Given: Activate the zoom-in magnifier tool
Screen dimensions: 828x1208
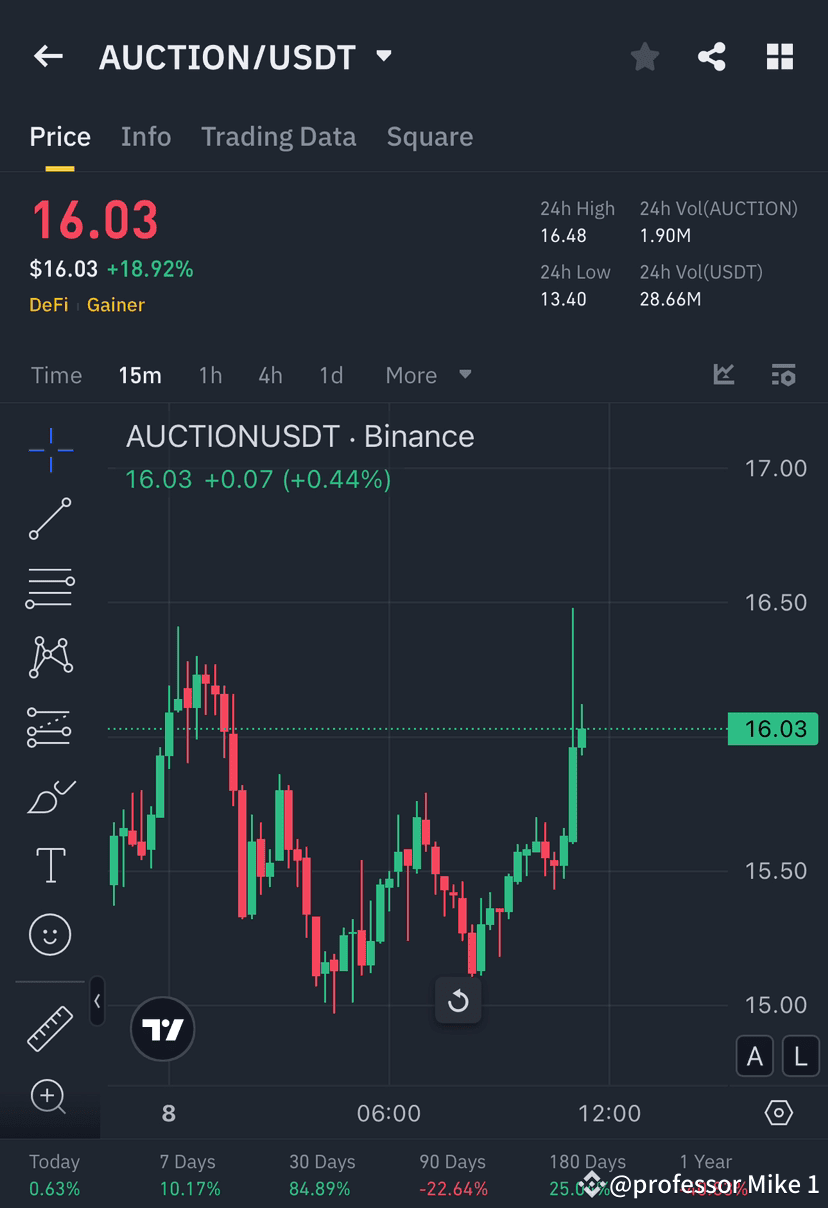Looking at the screenshot, I should (x=50, y=1096).
